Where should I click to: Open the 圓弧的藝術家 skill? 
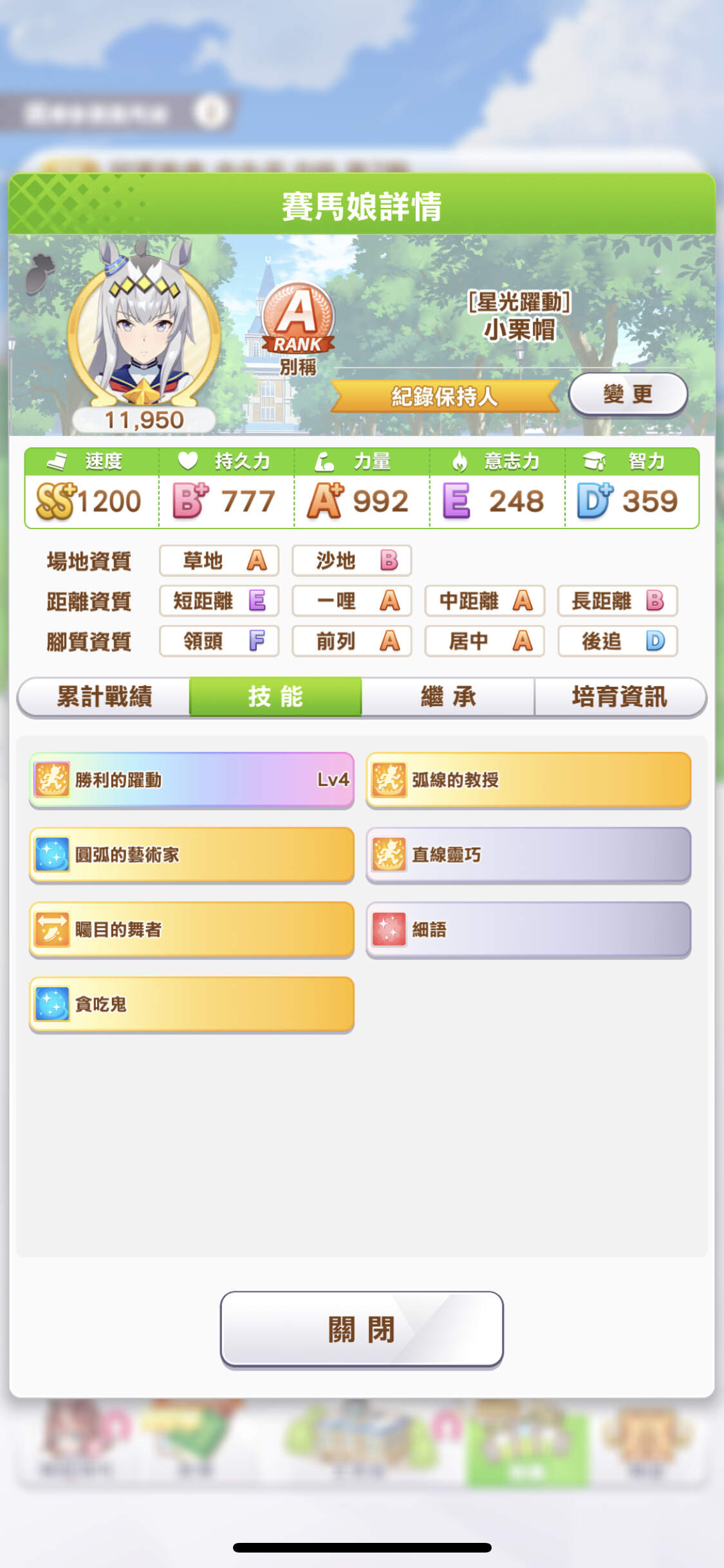point(192,855)
